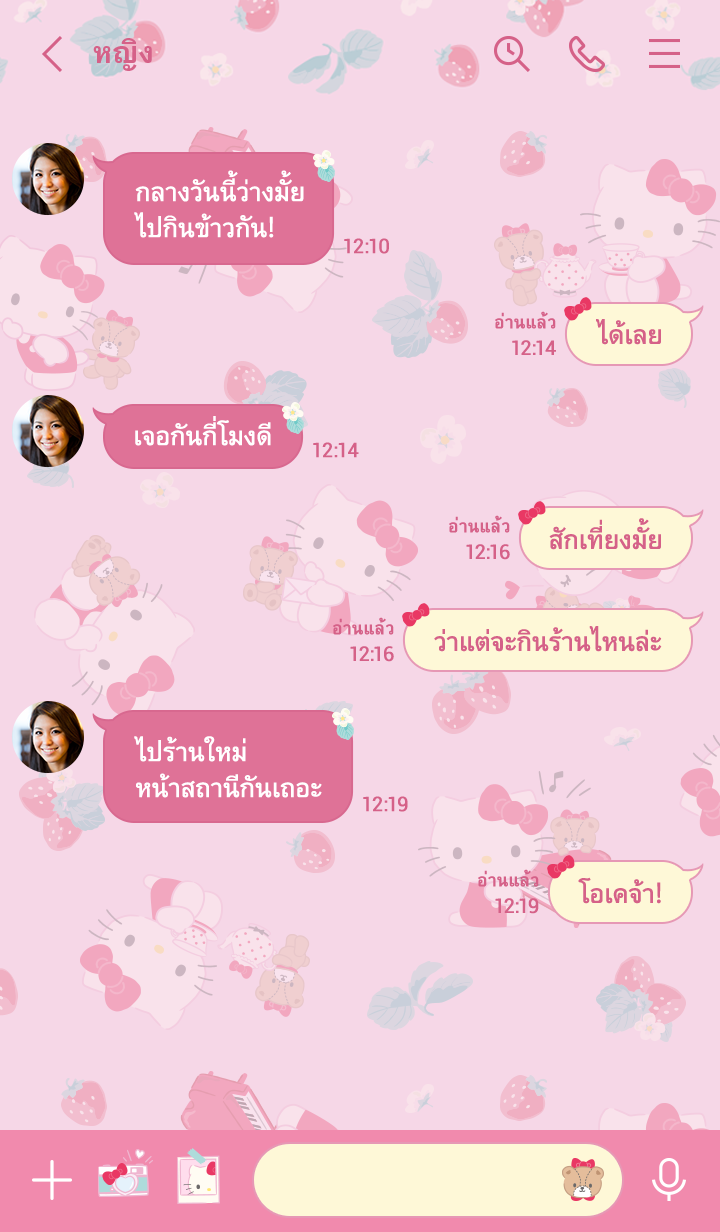Open the profile picture beside "เจอกันกี่โมงดี"
This screenshot has height=1232, width=720.
(48, 431)
